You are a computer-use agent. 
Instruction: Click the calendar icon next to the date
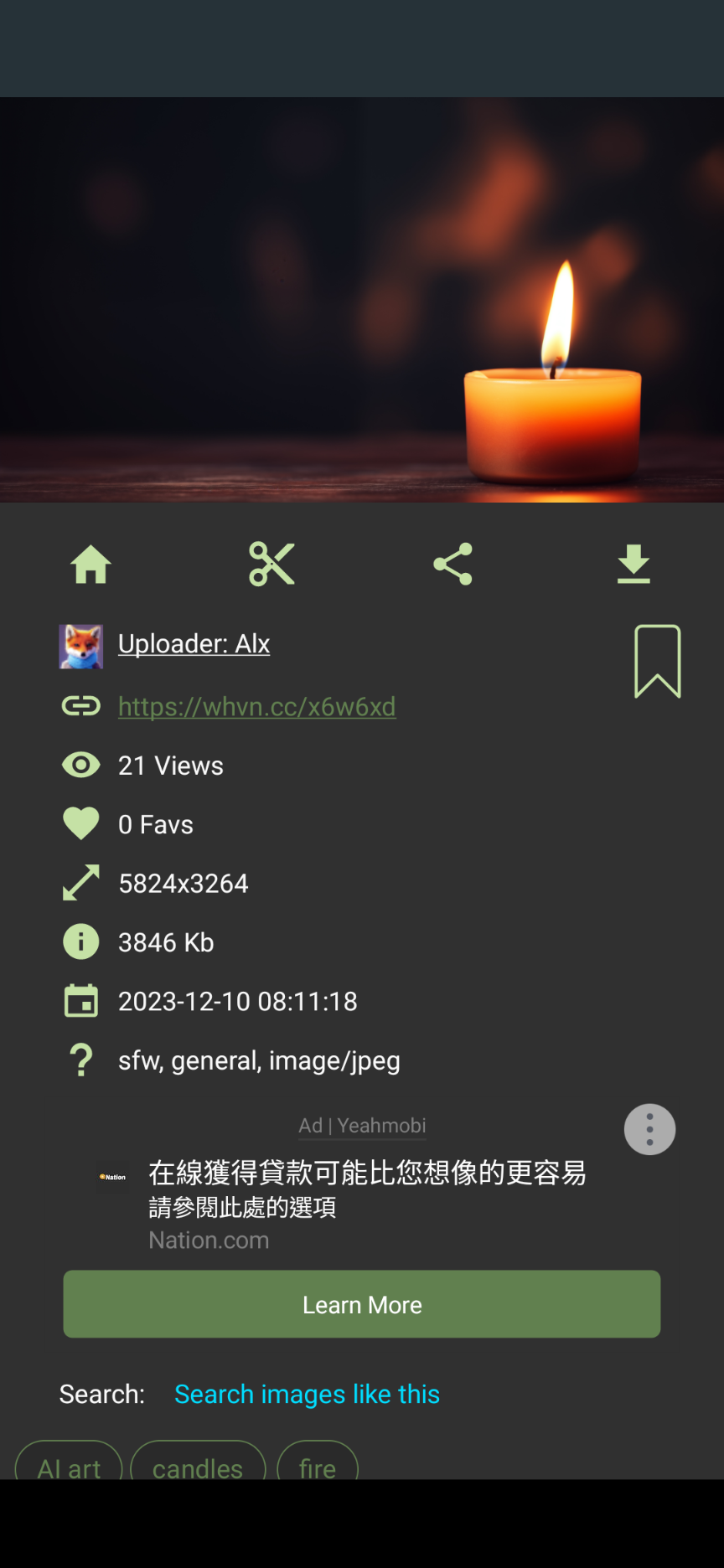(x=80, y=1000)
